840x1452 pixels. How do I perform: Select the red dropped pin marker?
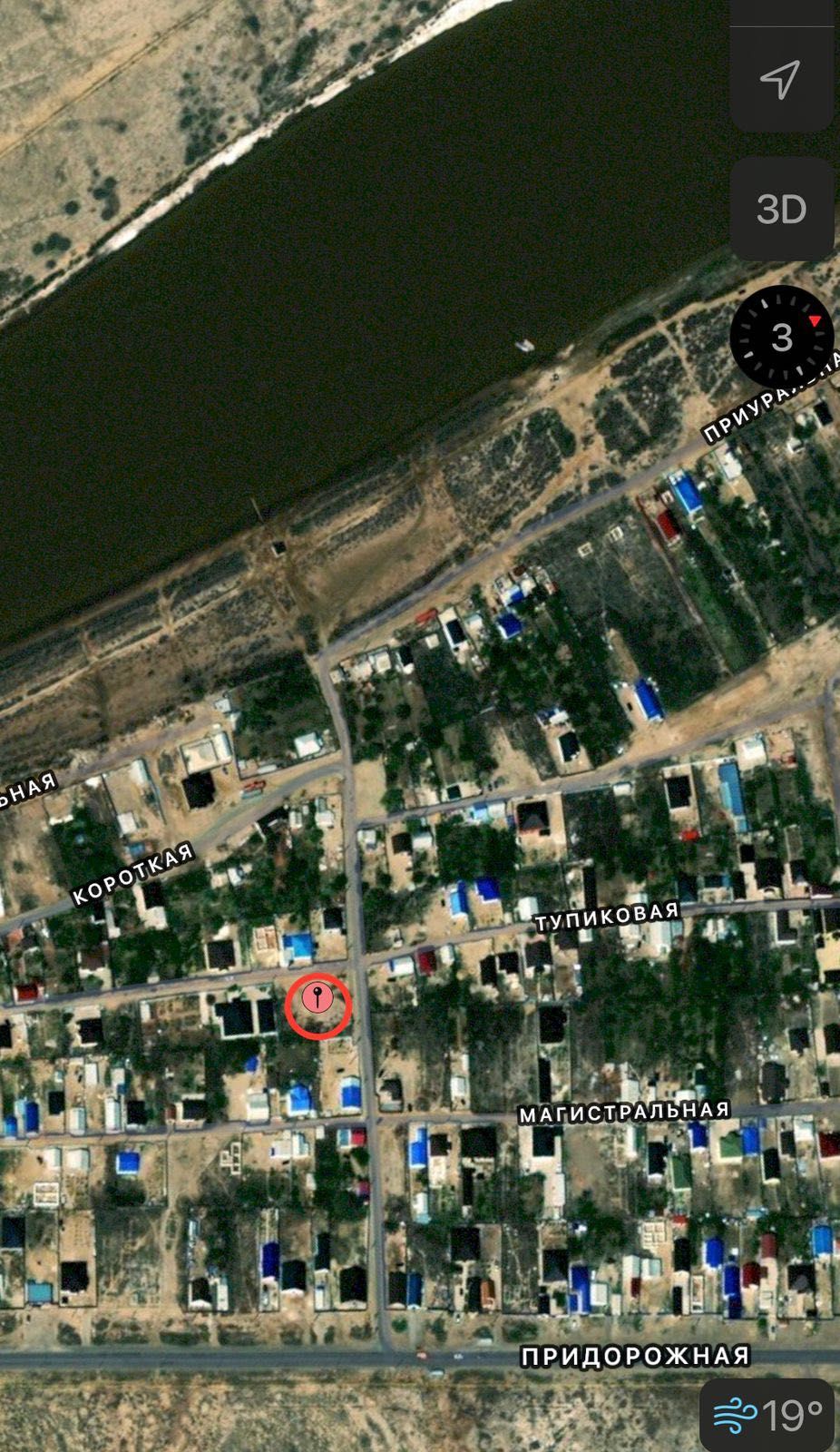coord(317,1006)
